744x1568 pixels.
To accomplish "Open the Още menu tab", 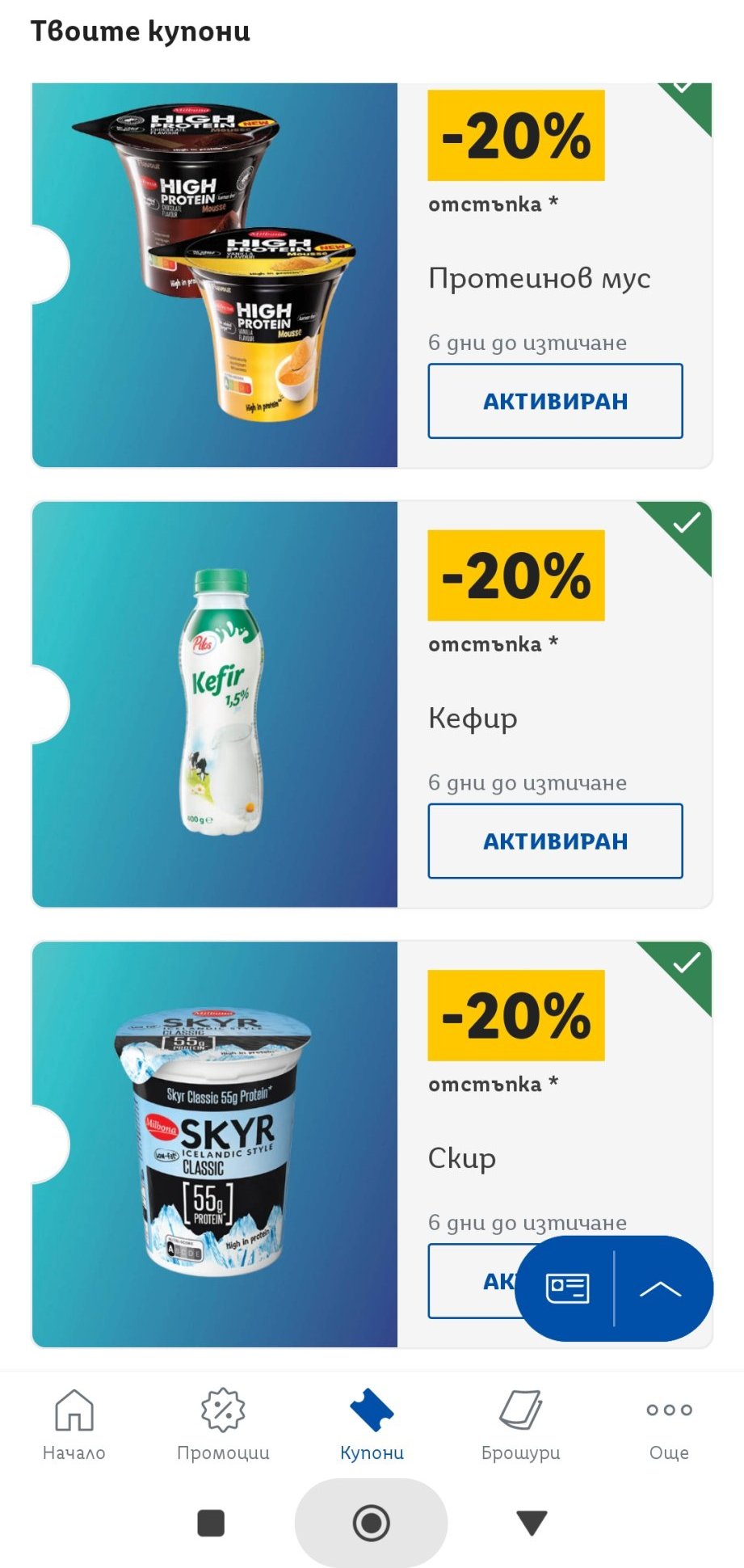I will pos(669,1425).
